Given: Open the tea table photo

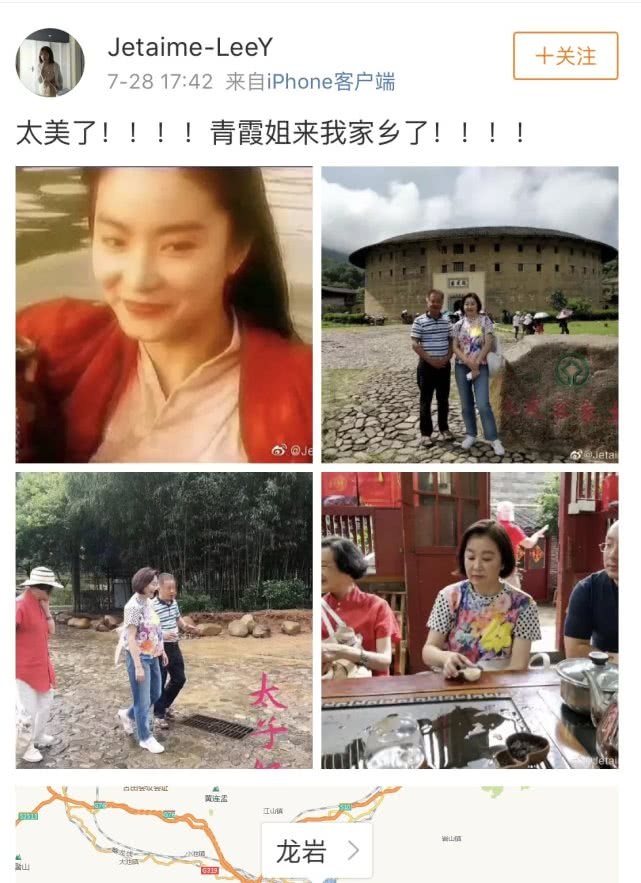Looking at the screenshot, I should pos(469,620).
